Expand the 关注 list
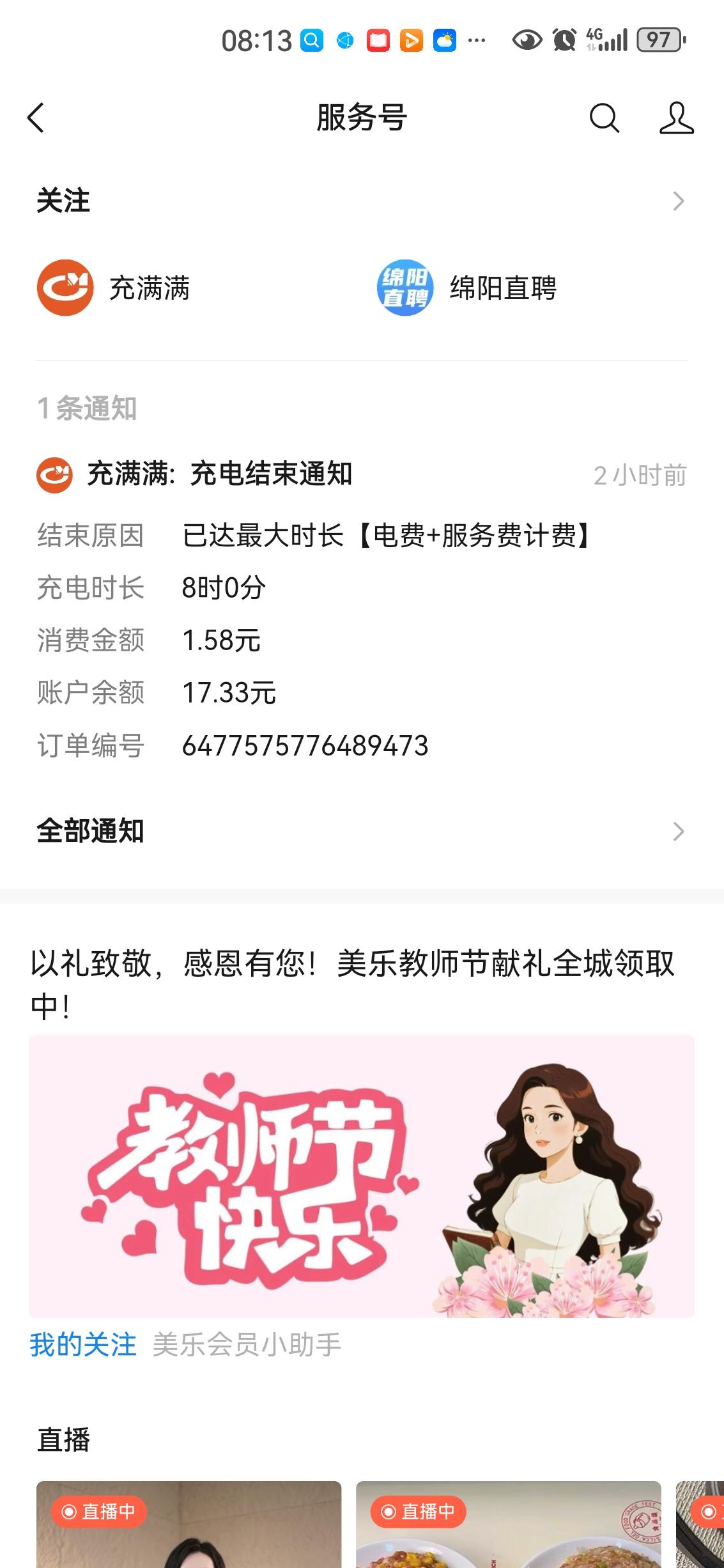The image size is (724, 1568). [x=678, y=201]
